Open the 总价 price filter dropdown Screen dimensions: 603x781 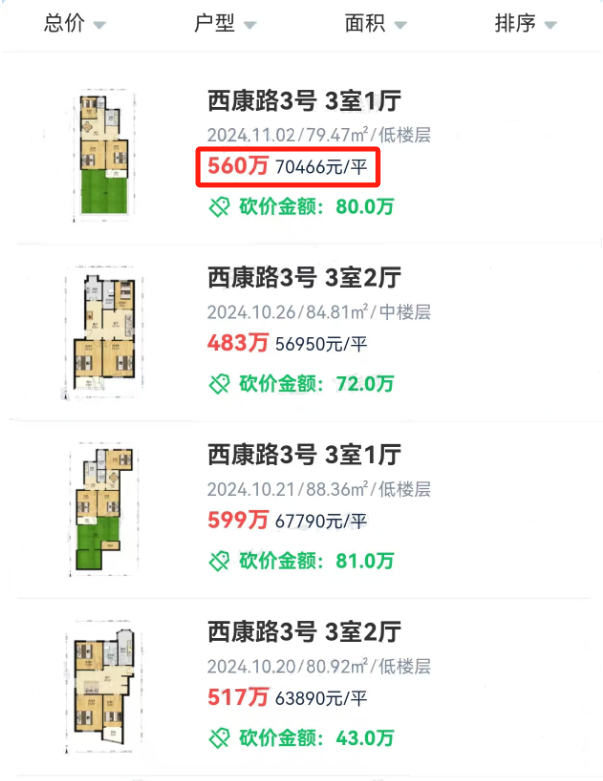coord(74,24)
